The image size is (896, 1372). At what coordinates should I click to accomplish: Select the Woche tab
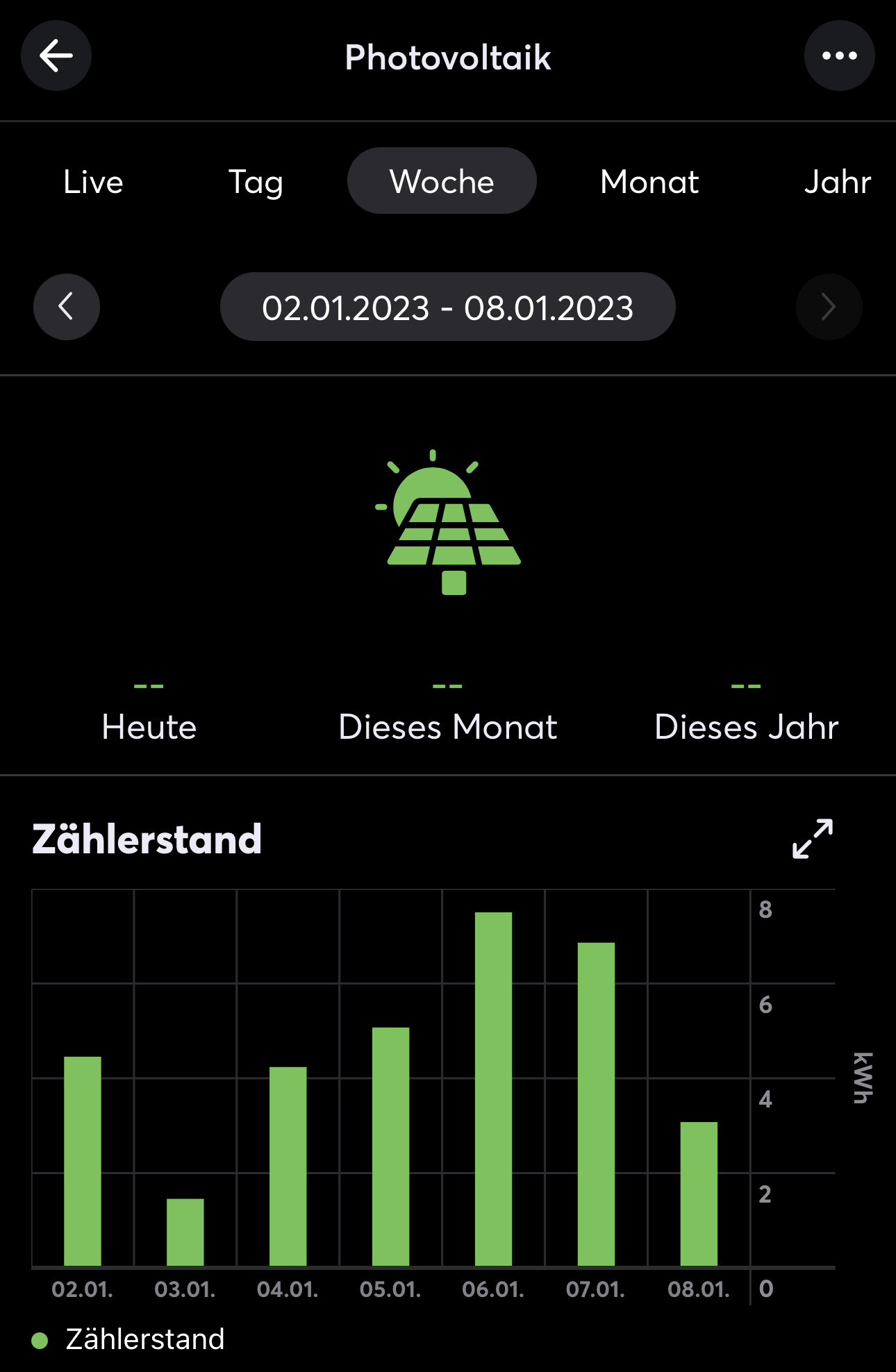click(442, 181)
